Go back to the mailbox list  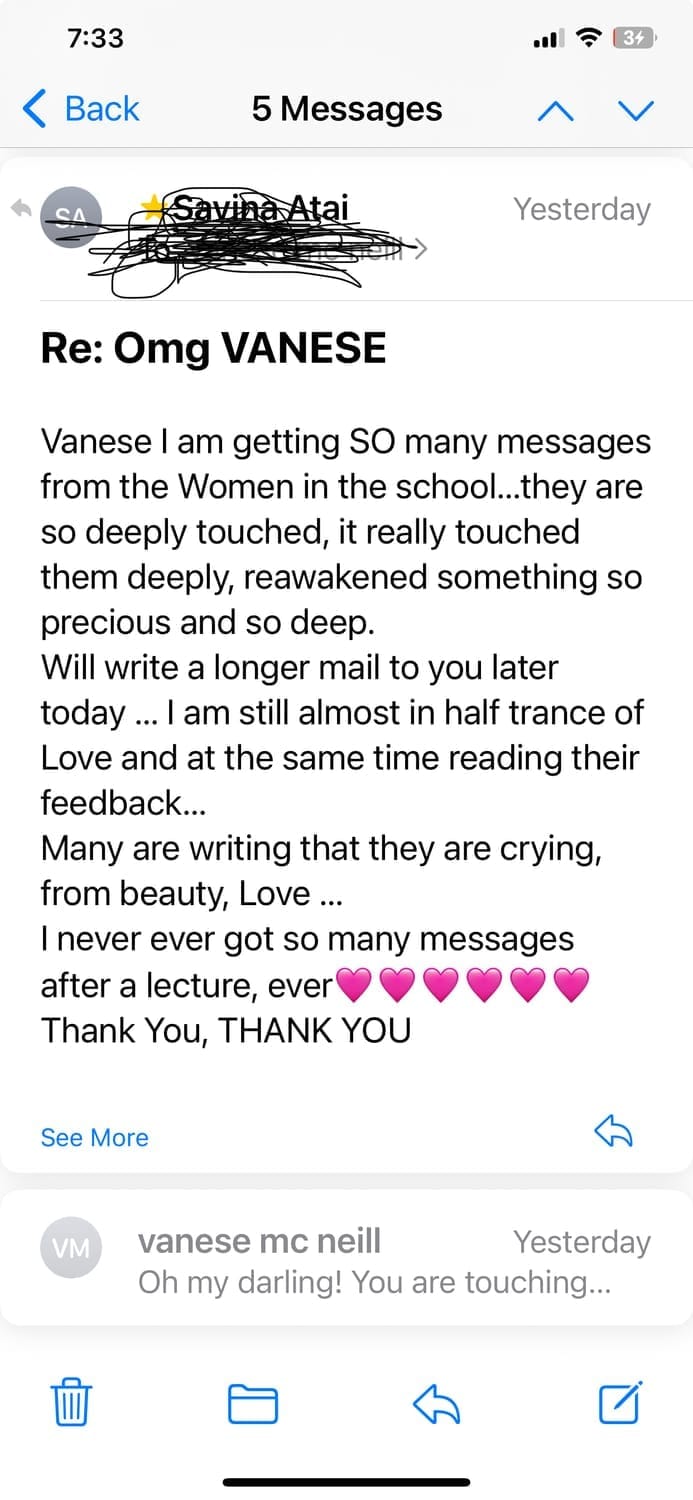coord(82,108)
